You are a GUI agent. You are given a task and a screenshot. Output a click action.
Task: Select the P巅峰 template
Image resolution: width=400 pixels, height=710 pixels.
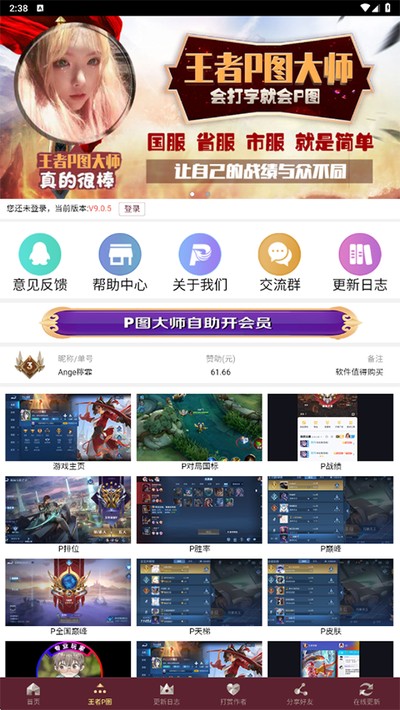tap(330, 514)
